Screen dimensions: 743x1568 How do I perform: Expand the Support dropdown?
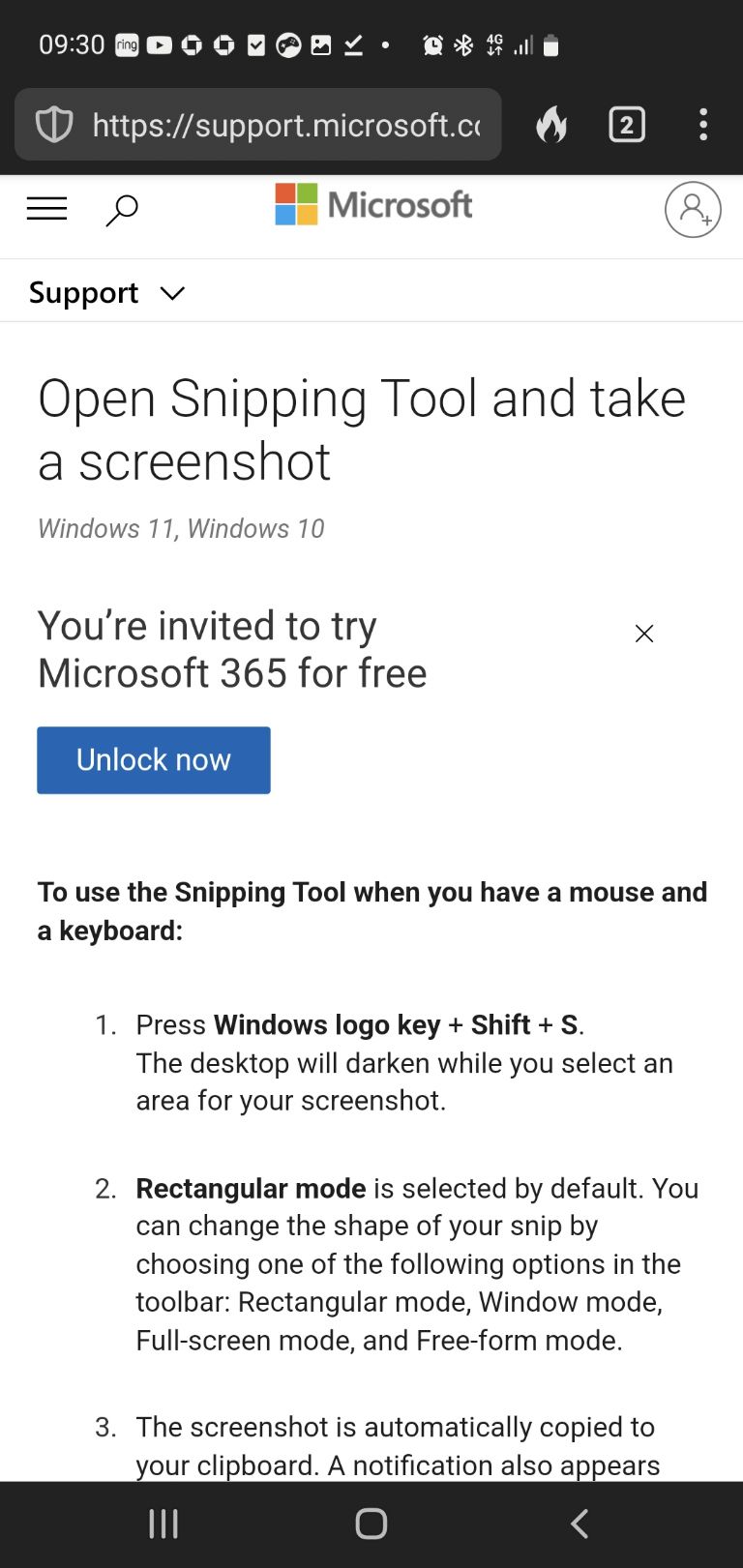(x=106, y=292)
